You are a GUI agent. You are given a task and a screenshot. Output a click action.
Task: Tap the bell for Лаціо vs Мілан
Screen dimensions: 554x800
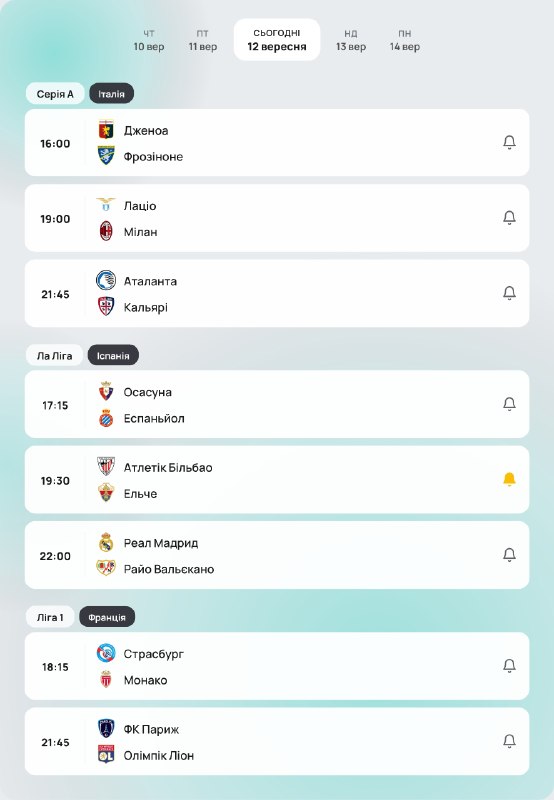pos(509,218)
